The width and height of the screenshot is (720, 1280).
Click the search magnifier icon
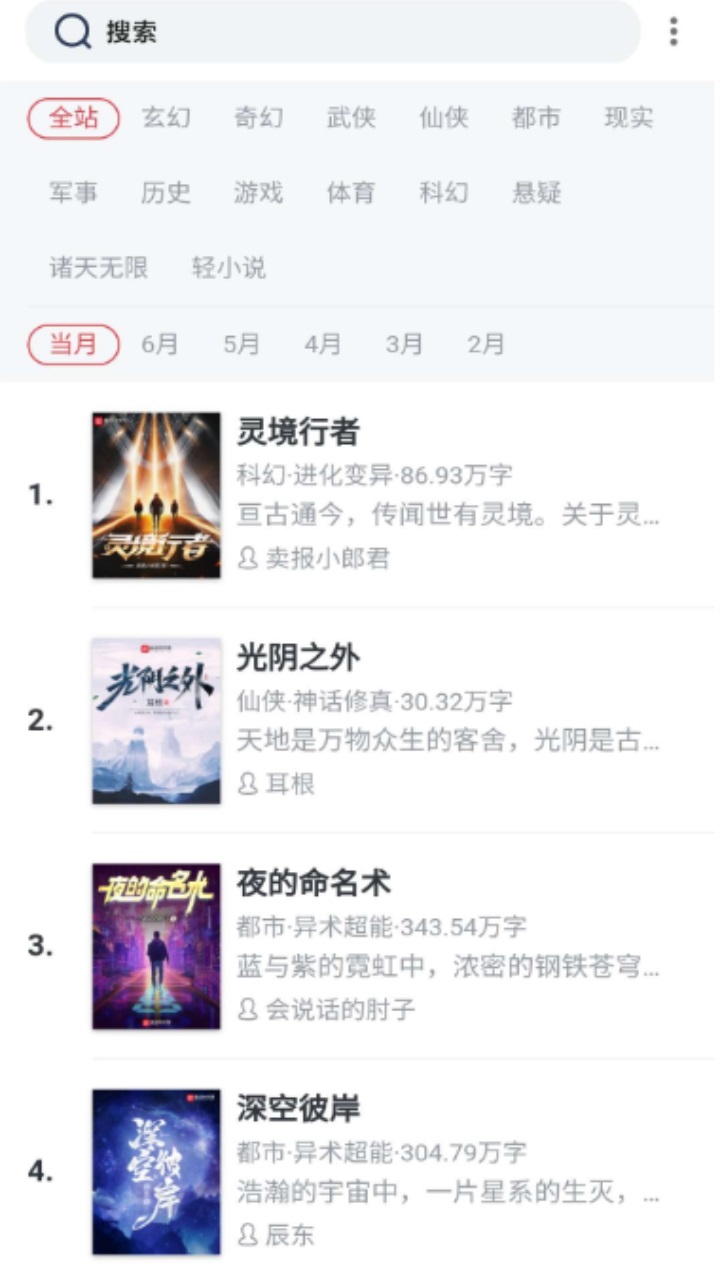pos(68,33)
